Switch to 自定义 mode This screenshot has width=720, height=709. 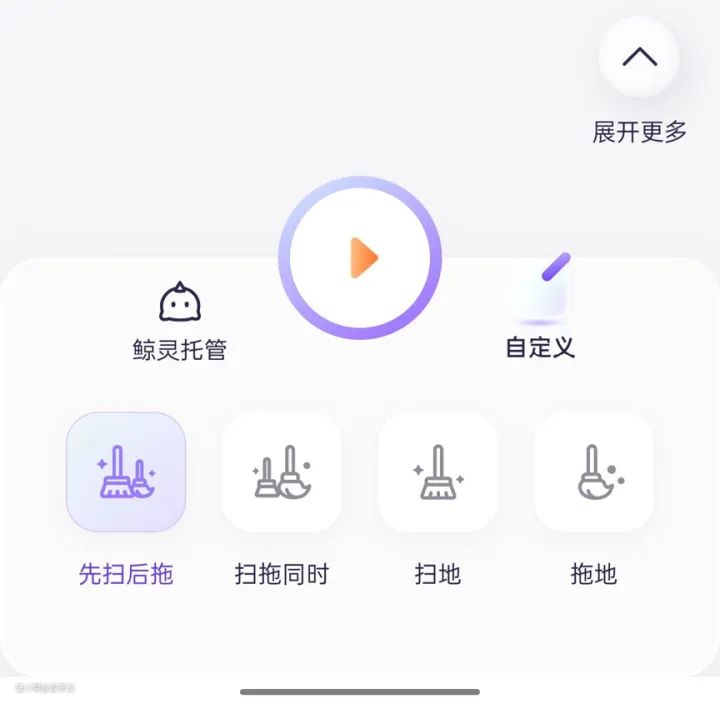(x=540, y=312)
